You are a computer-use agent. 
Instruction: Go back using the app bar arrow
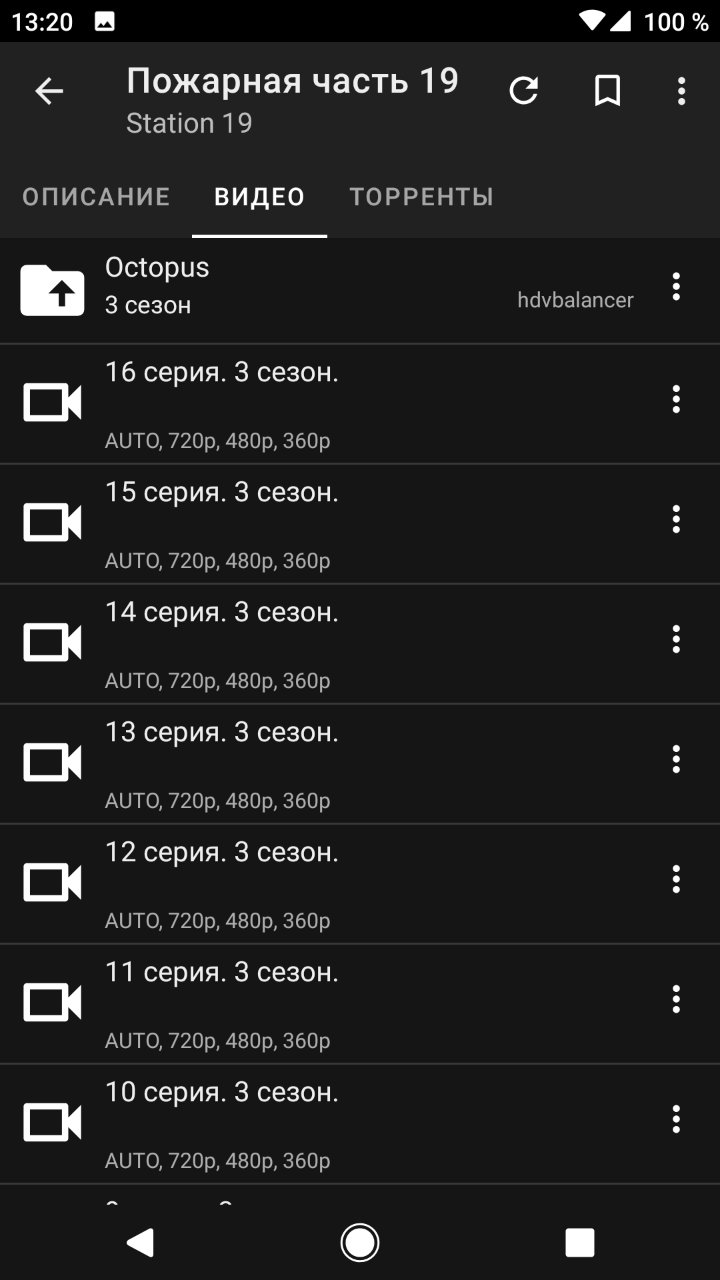(x=49, y=92)
